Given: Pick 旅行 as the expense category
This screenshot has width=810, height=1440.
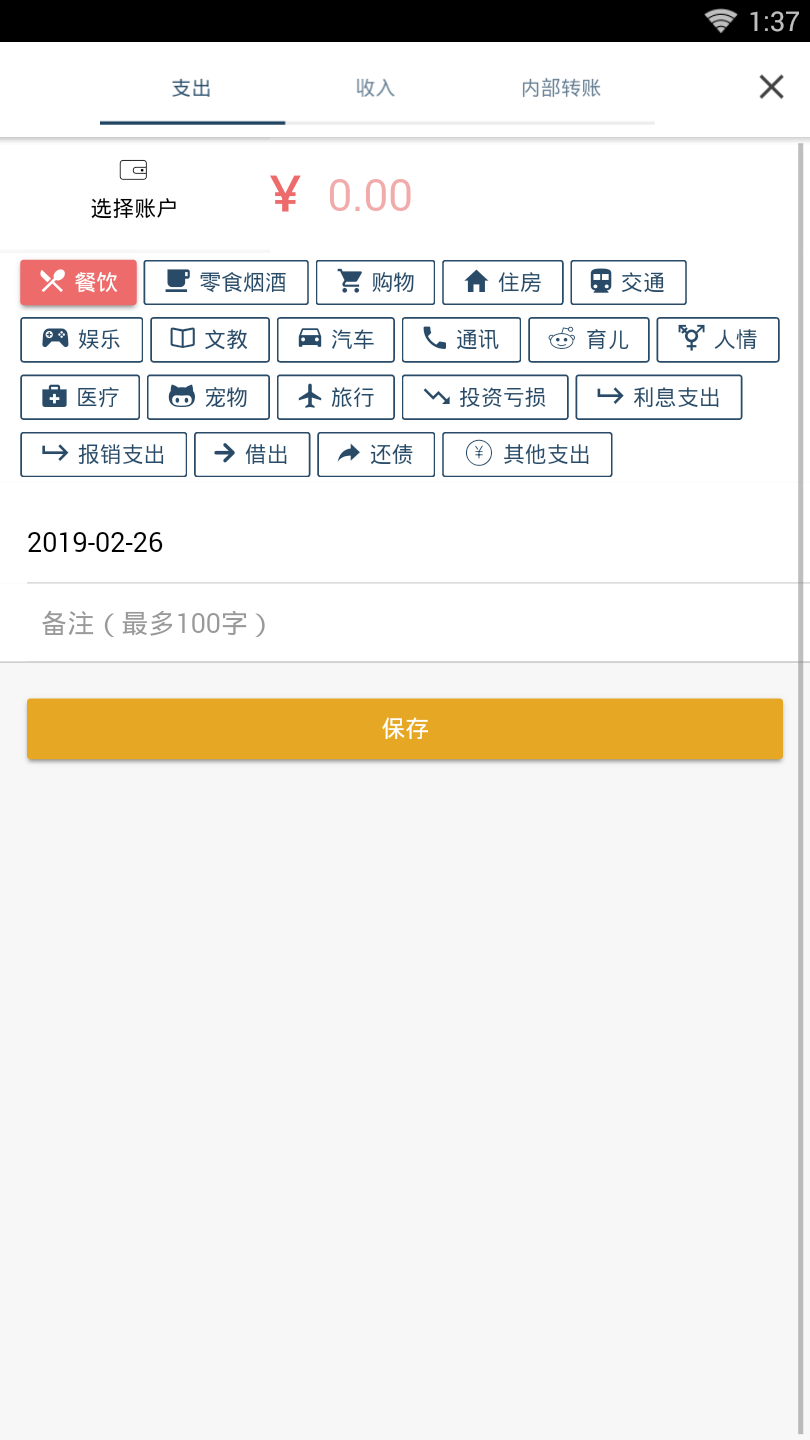Looking at the screenshot, I should tap(336, 398).
